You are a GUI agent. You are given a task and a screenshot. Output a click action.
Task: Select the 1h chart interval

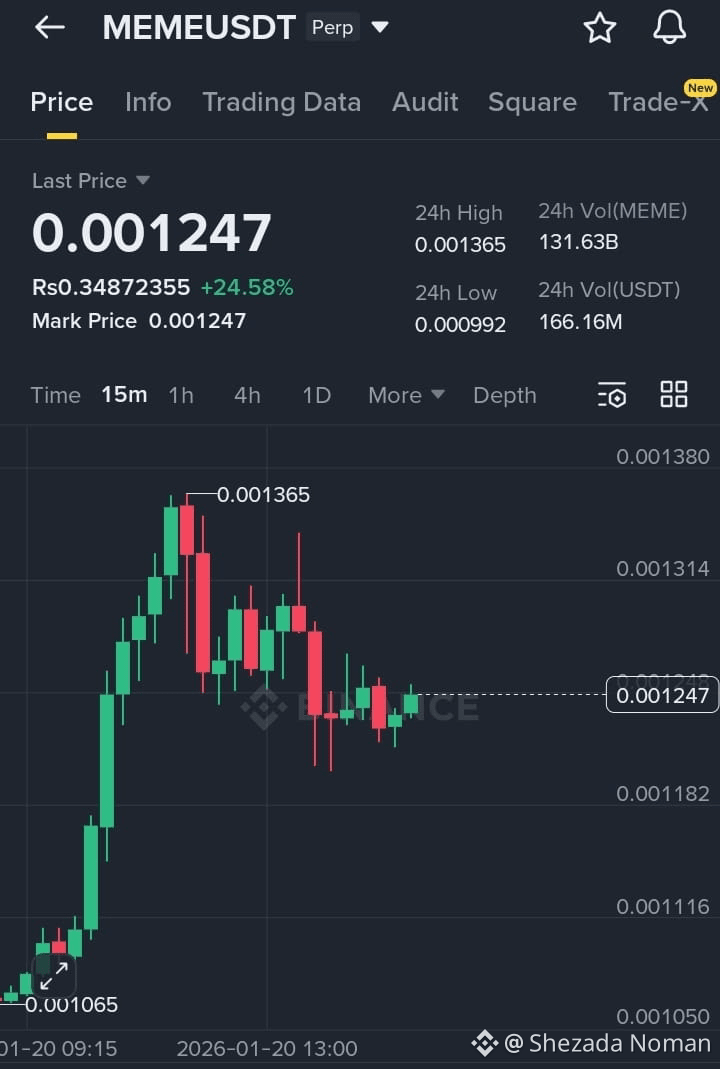[181, 395]
